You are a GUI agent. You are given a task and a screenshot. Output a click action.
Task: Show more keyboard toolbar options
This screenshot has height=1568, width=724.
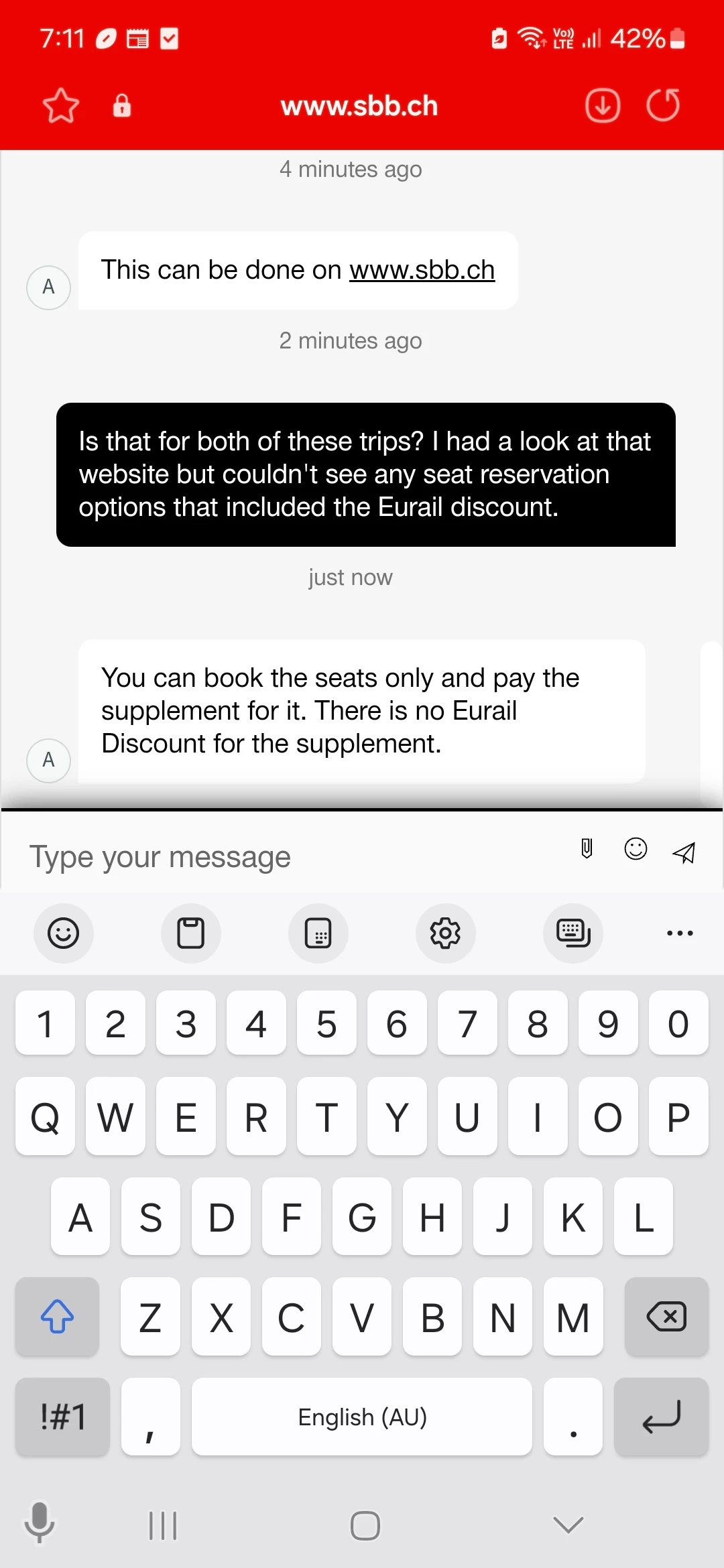[680, 933]
